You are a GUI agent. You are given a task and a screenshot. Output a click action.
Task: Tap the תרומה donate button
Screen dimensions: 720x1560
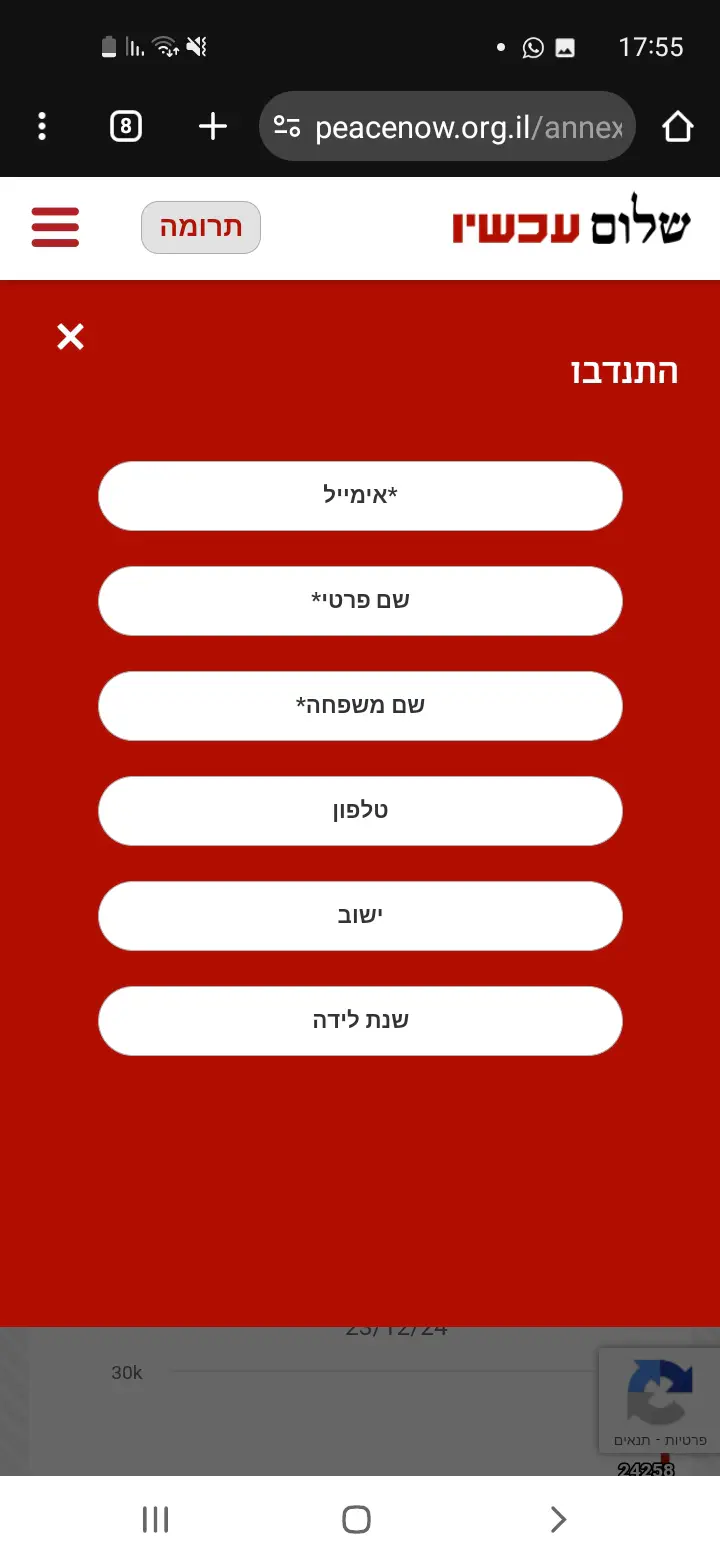tap(201, 227)
